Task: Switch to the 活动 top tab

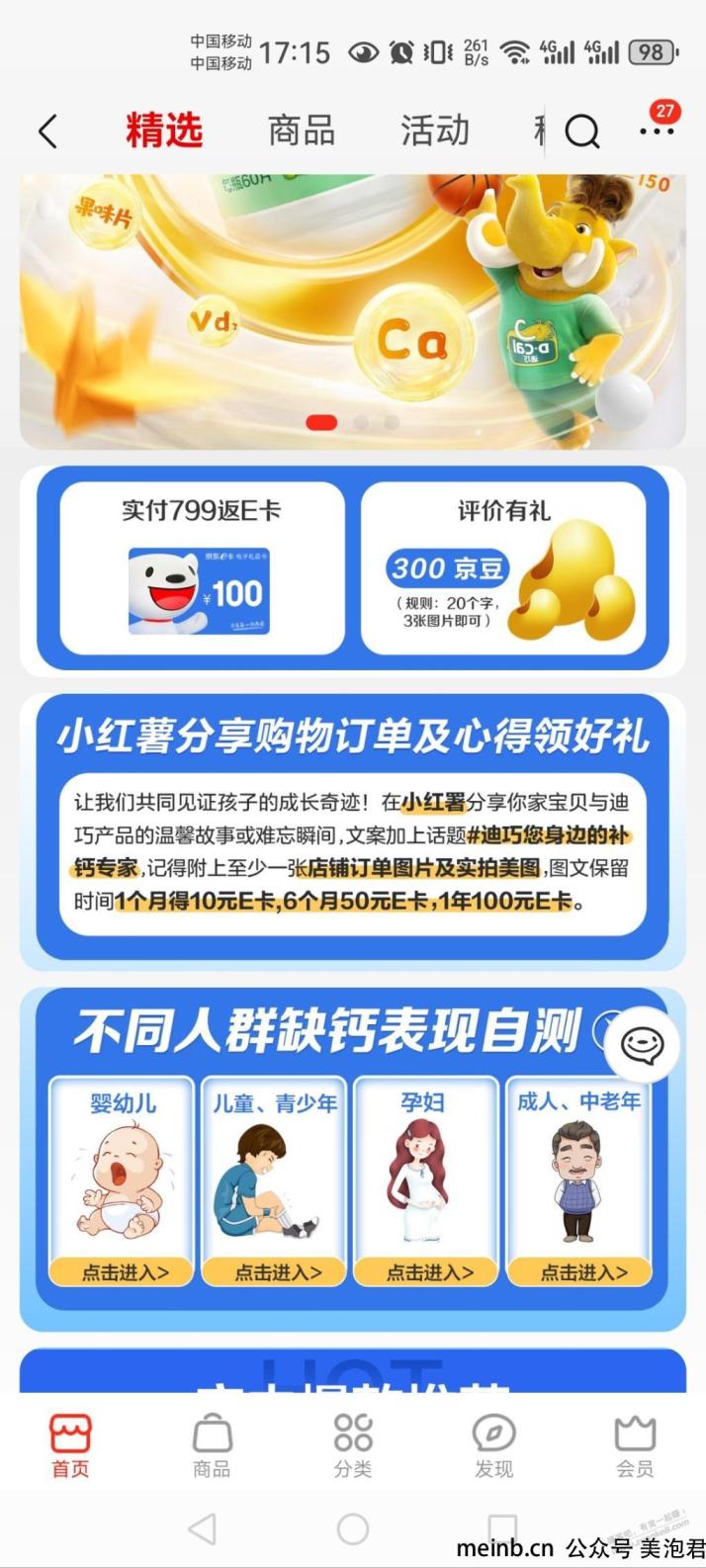Action: [434, 131]
